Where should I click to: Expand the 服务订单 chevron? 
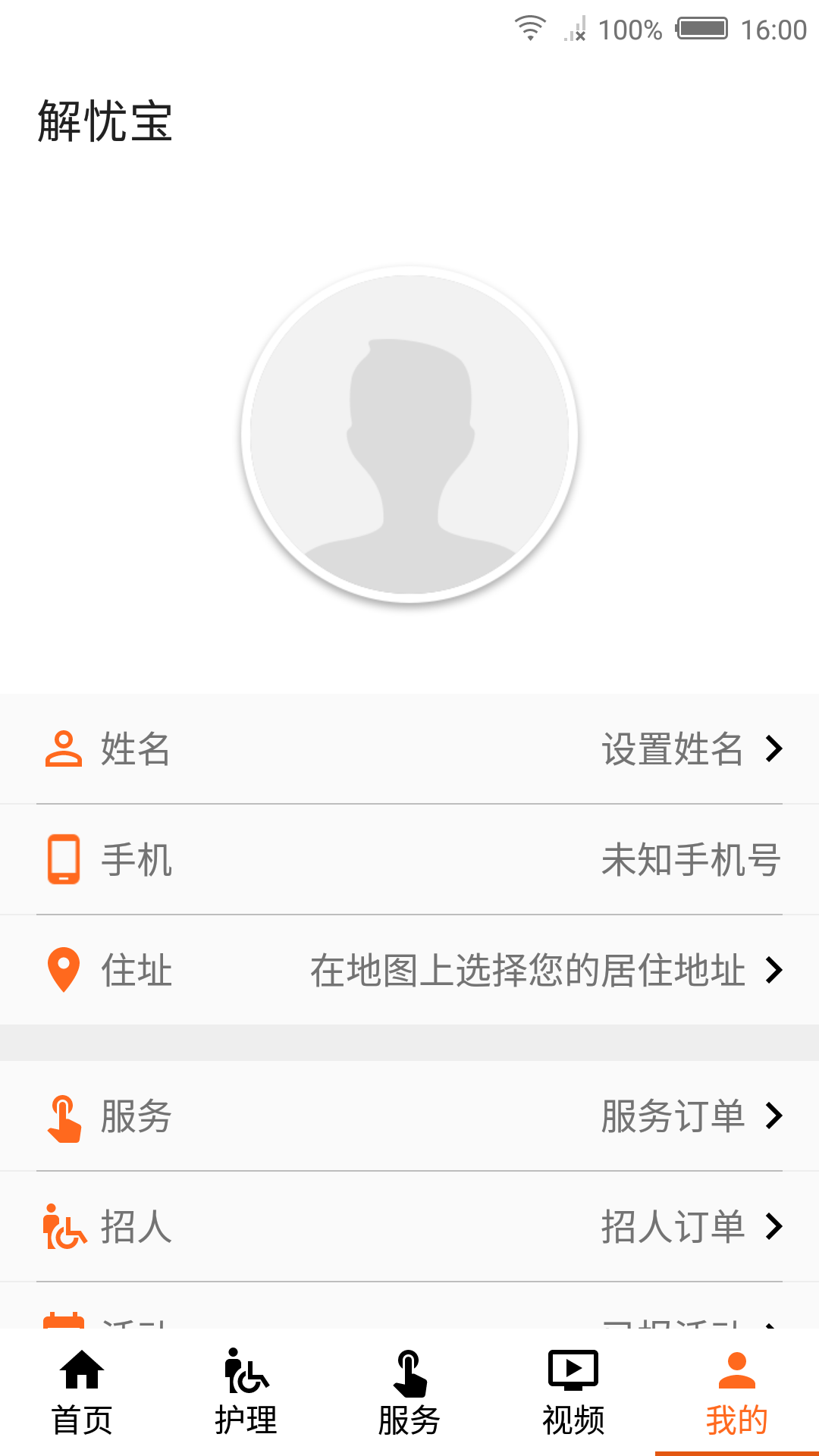(x=775, y=1115)
